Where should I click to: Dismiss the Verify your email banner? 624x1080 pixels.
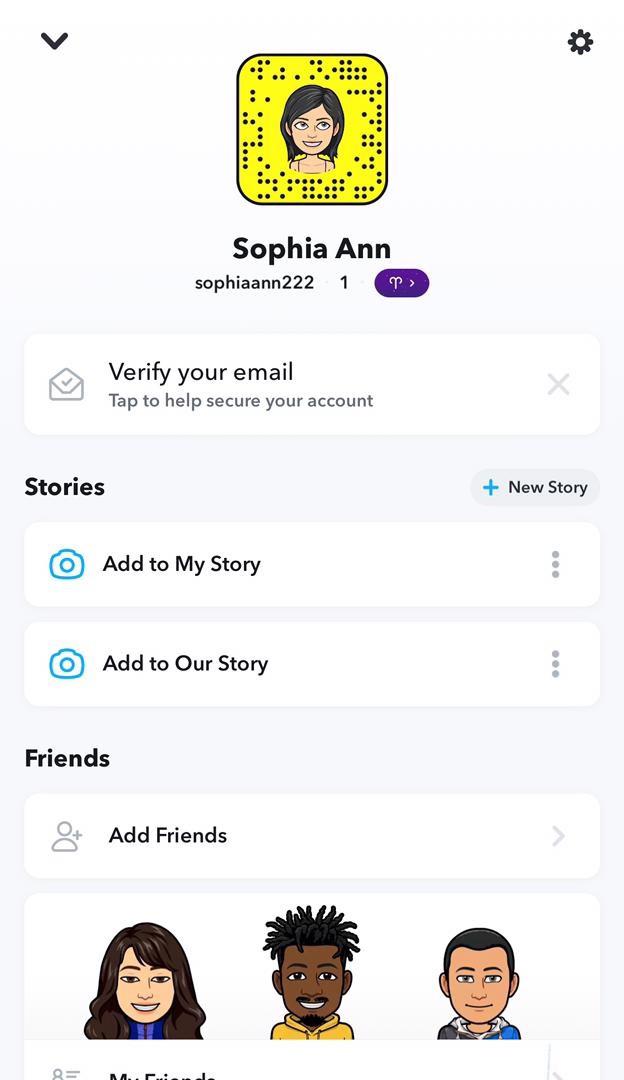[x=558, y=384]
